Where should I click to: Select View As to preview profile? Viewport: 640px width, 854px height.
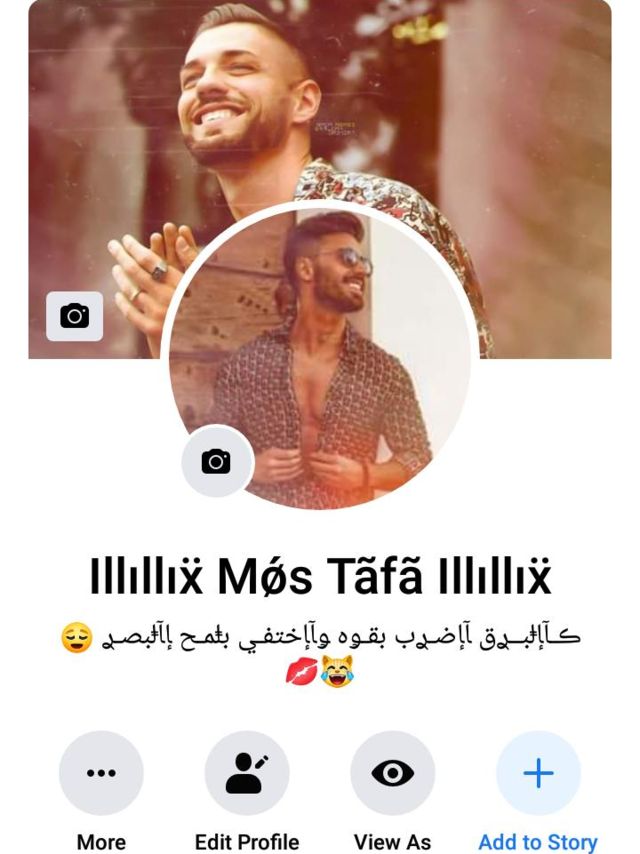pos(392,773)
